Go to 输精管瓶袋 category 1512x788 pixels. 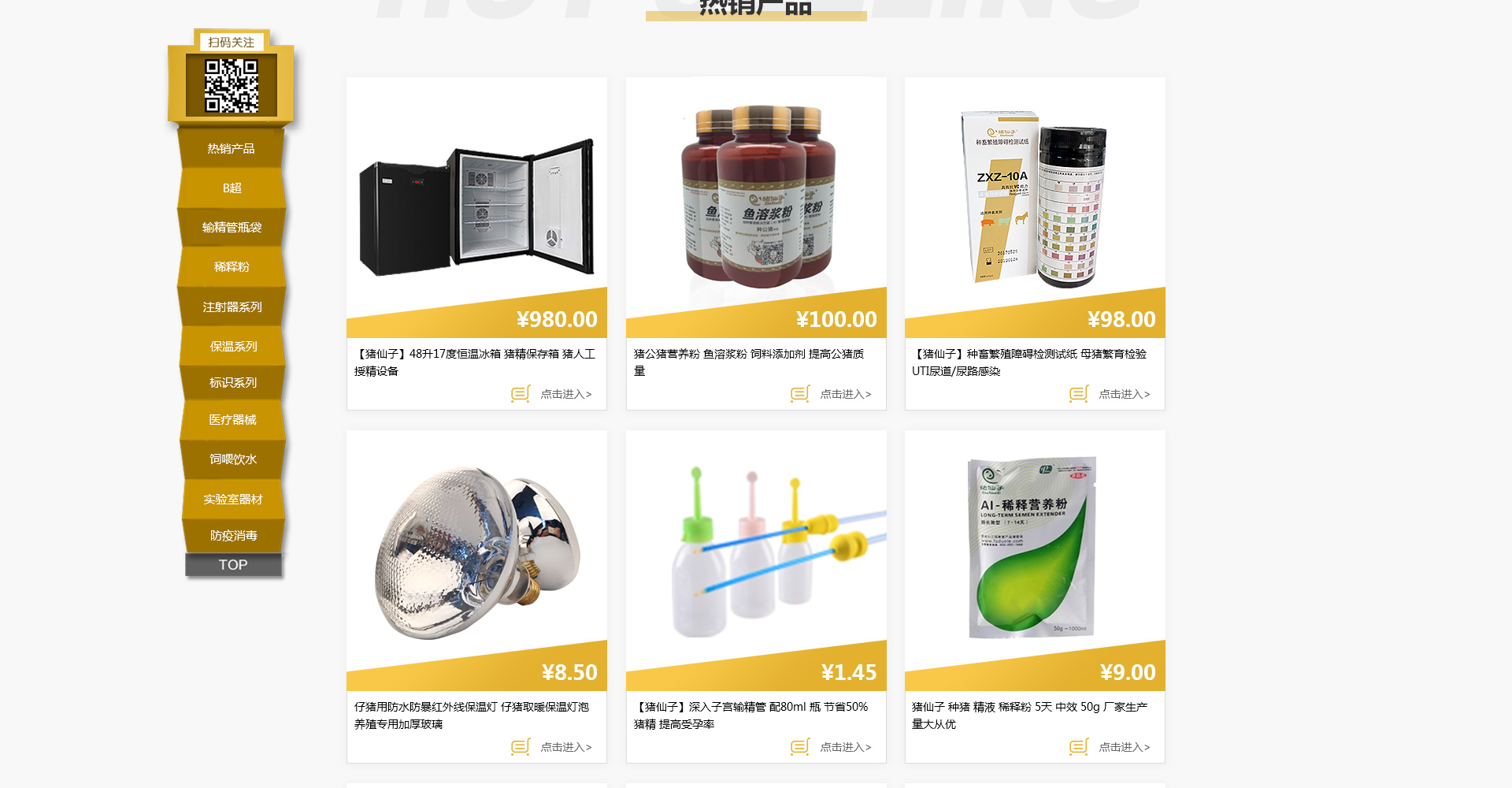coord(232,228)
